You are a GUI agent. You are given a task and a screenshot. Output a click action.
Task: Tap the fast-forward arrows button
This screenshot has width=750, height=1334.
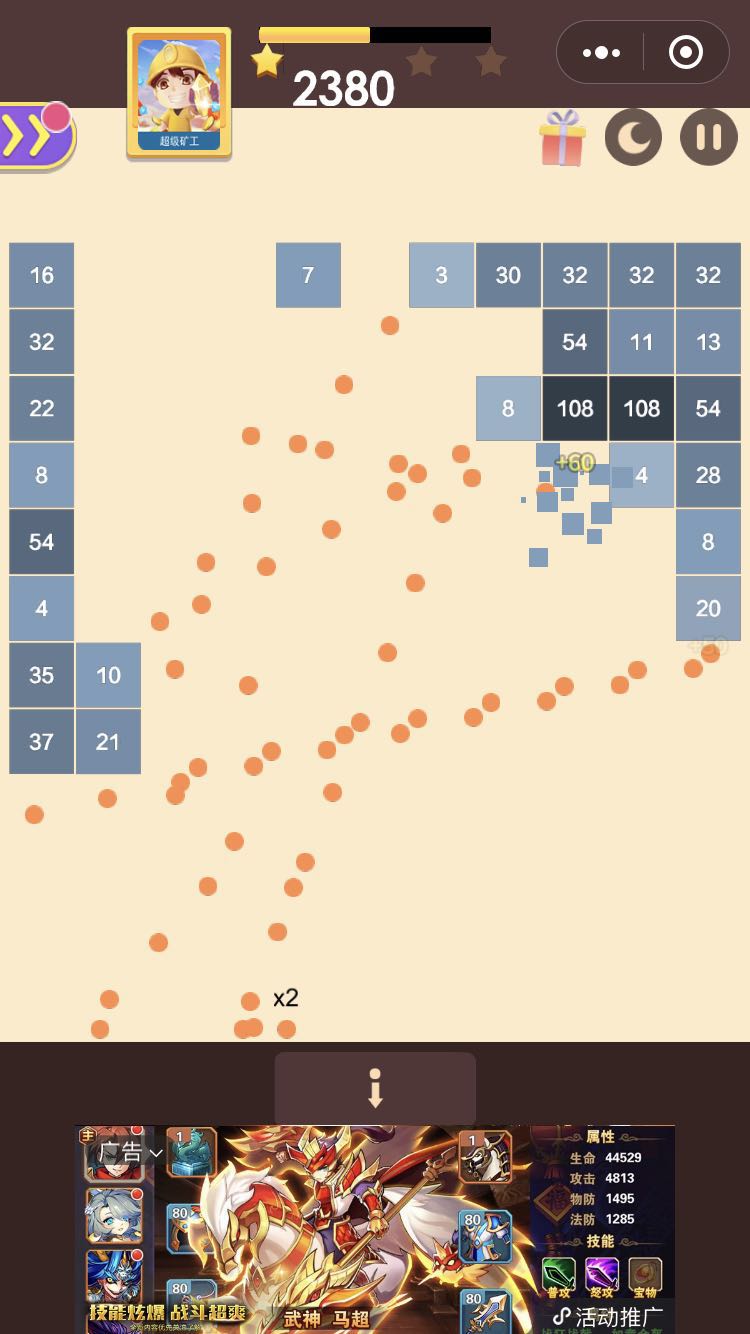[34, 137]
